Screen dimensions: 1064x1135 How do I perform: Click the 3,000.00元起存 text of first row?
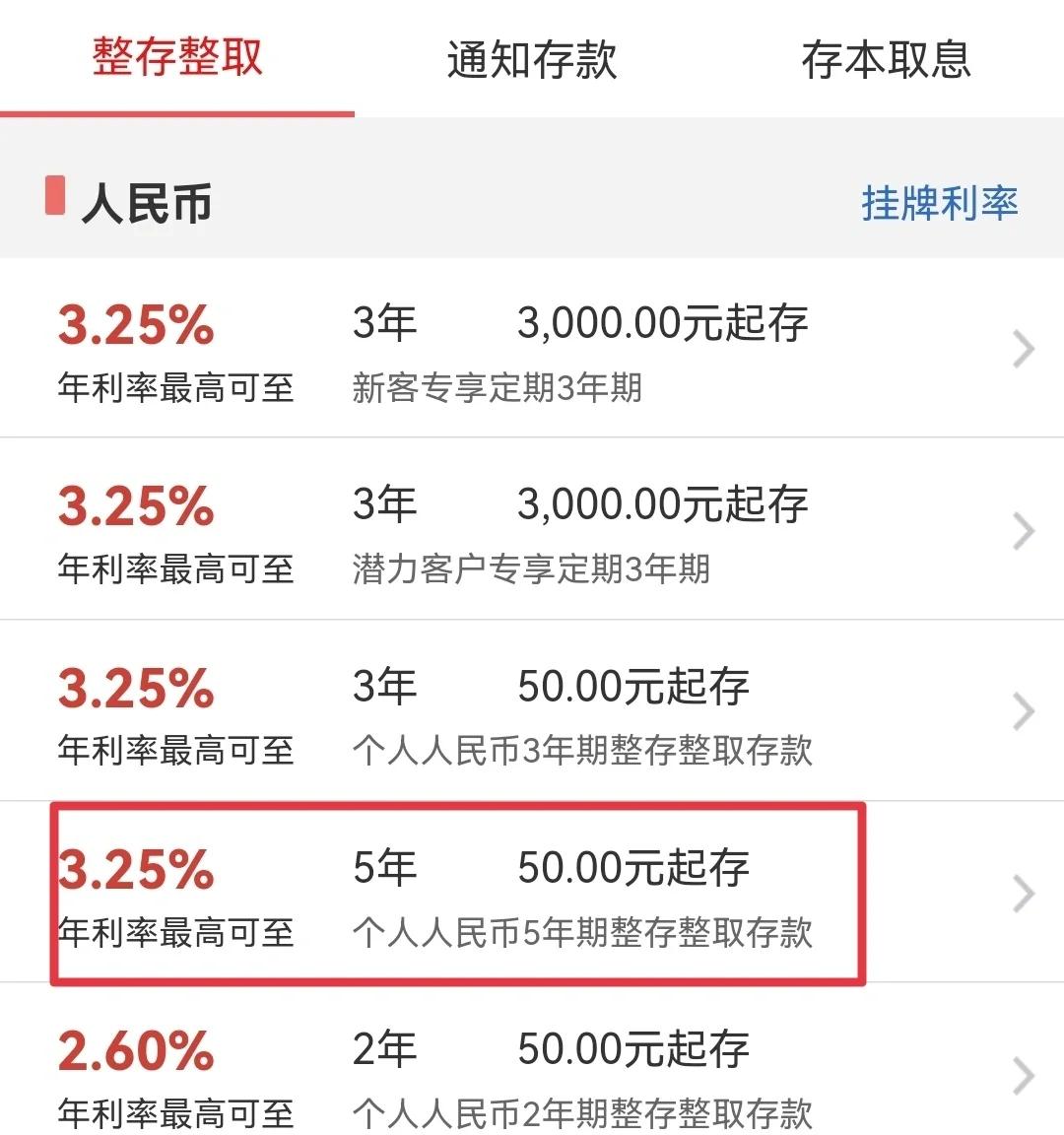click(662, 322)
